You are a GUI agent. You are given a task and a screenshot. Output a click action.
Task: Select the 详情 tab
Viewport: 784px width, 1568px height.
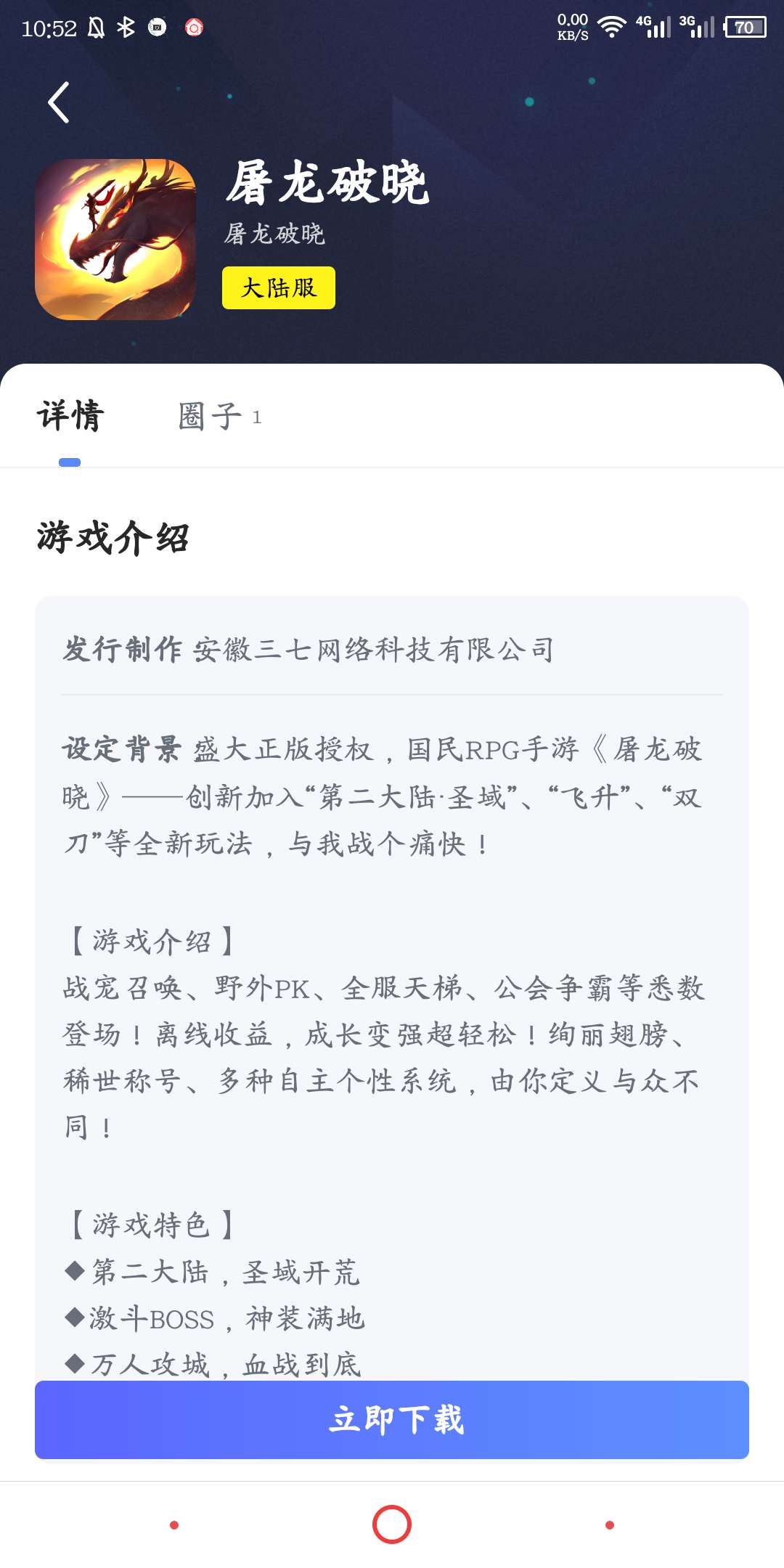point(70,417)
